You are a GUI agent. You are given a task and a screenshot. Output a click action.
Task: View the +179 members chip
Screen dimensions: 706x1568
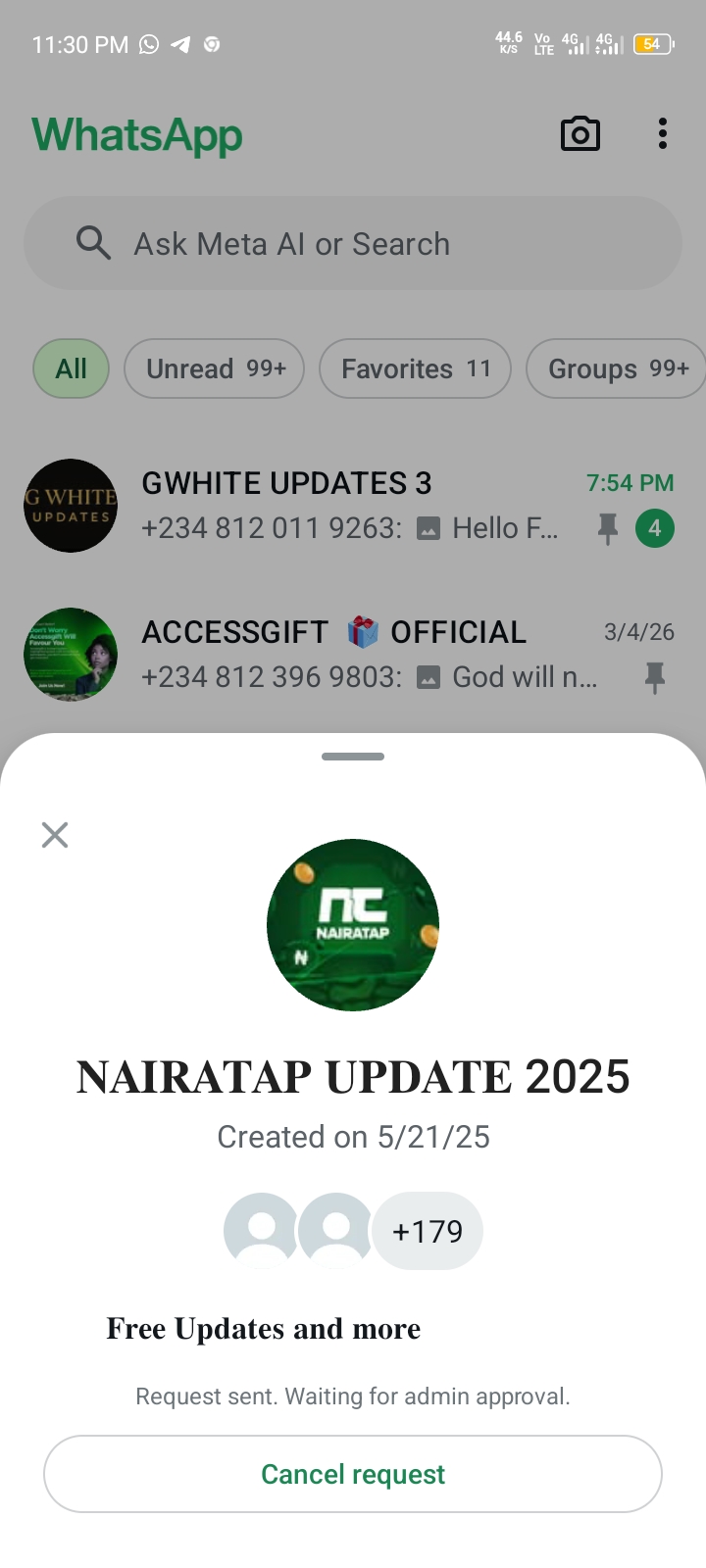tap(428, 1231)
